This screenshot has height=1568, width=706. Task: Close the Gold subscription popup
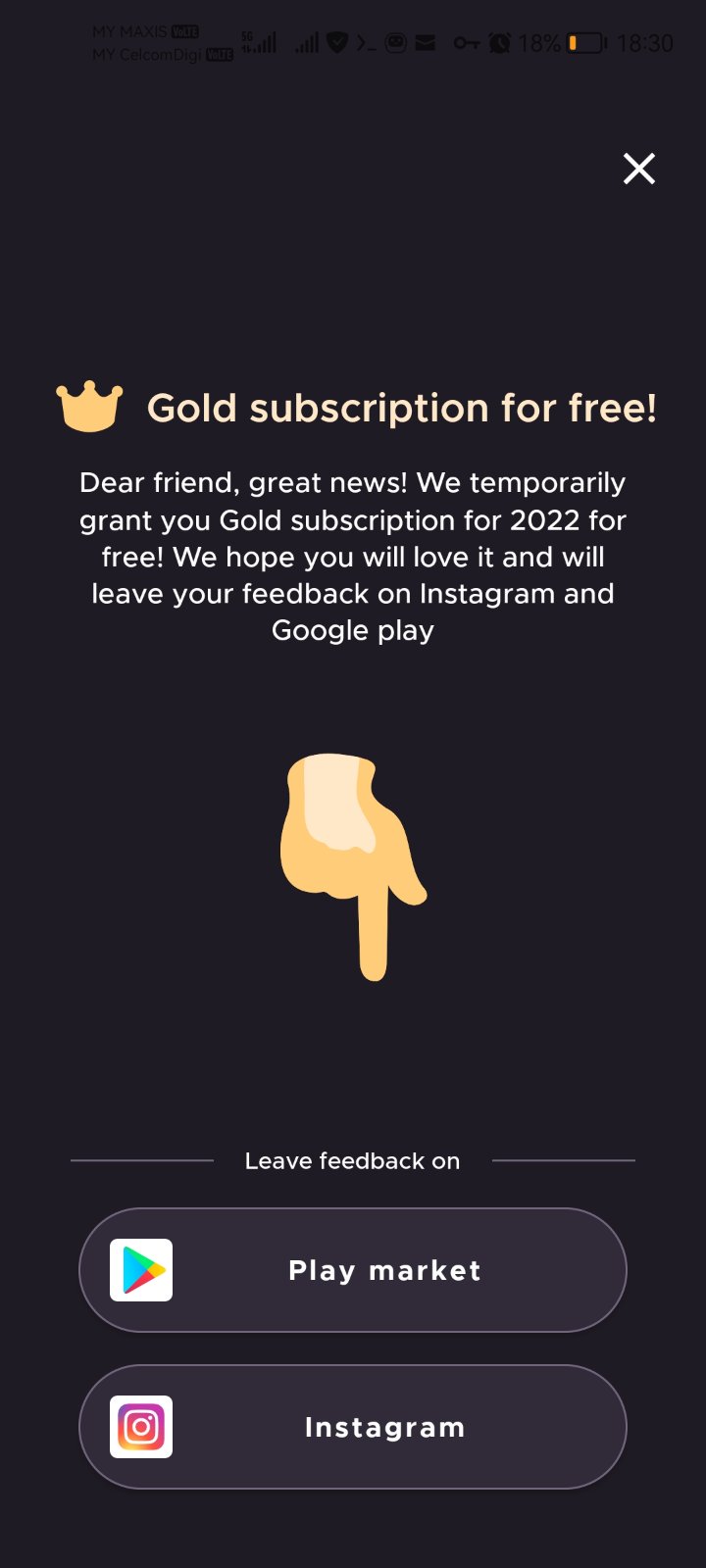(638, 170)
